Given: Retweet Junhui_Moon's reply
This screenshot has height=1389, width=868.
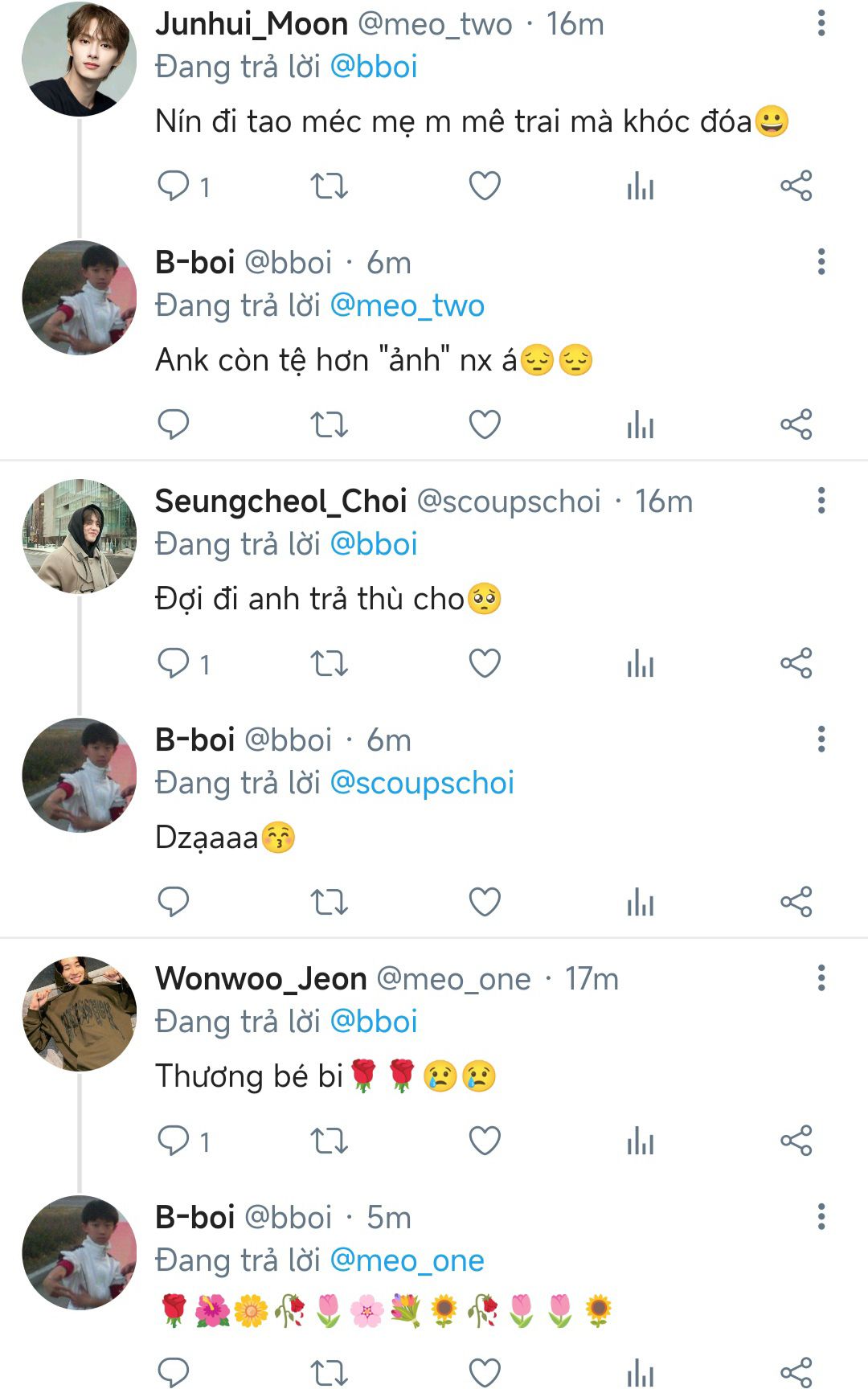Looking at the screenshot, I should (x=329, y=186).
